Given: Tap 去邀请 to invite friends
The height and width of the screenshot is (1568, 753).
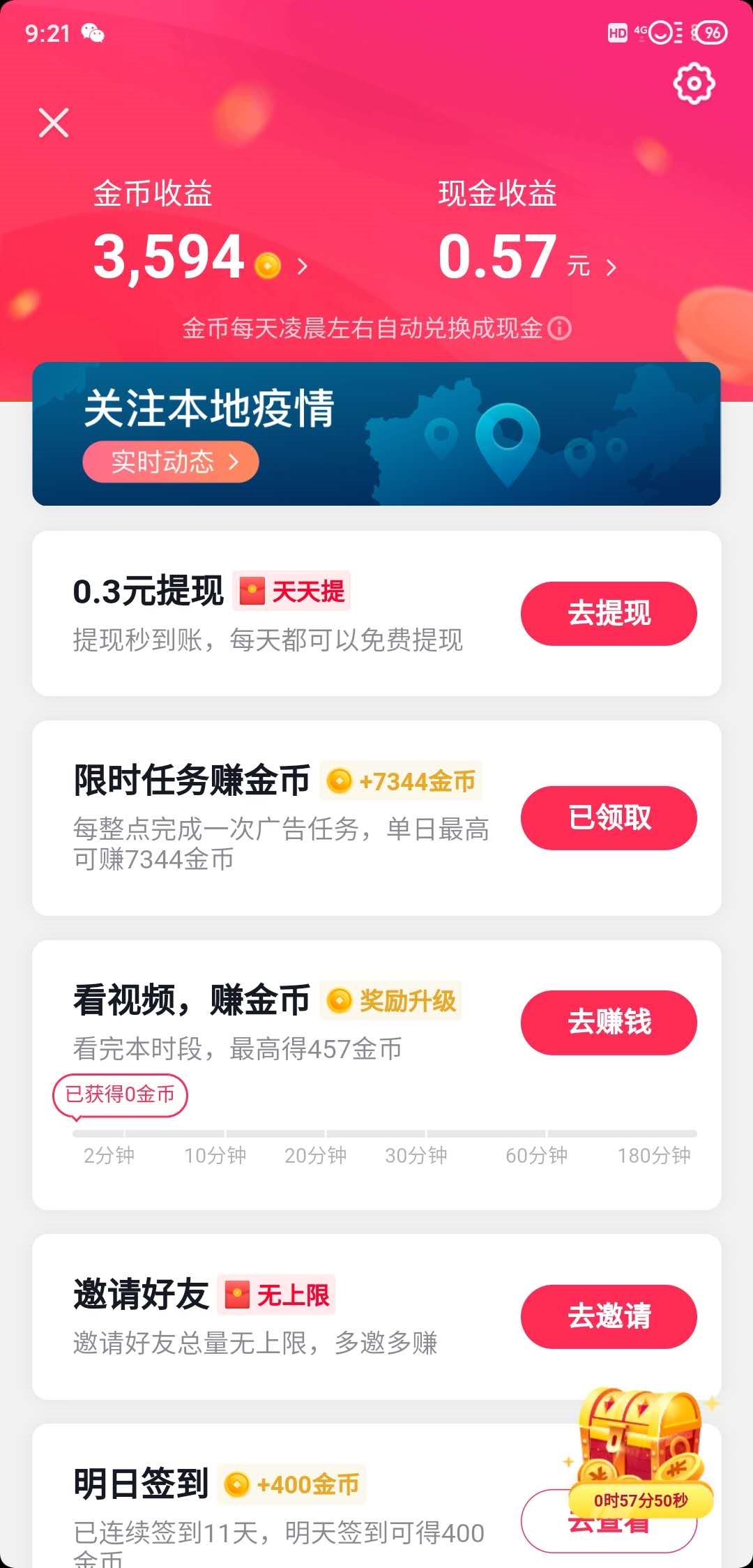Looking at the screenshot, I should pyautogui.click(x=609, y=1317).
